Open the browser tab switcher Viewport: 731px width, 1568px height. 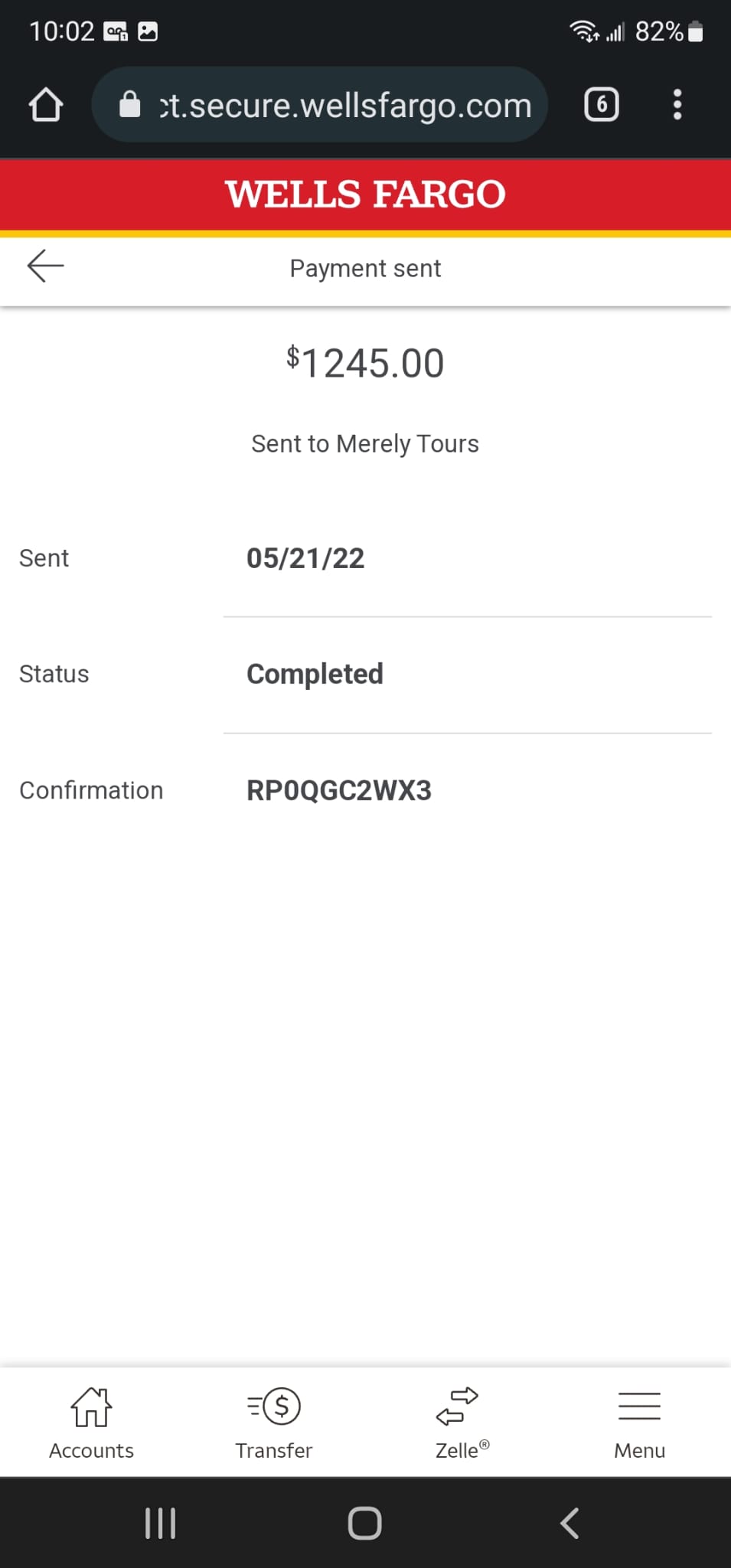click(x=602, y=105)
